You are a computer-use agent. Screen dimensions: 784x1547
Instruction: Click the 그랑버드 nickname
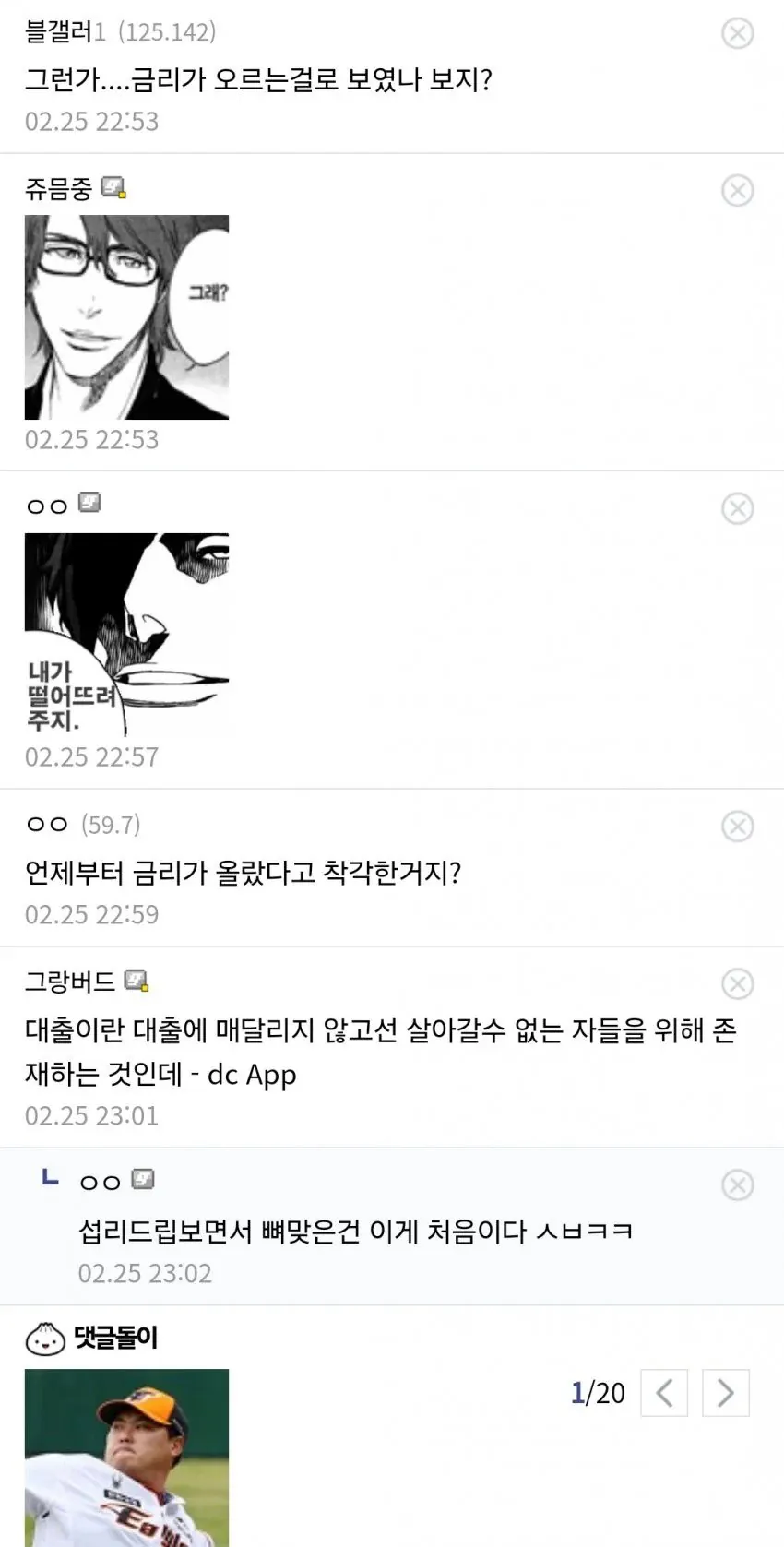[67, 982]
